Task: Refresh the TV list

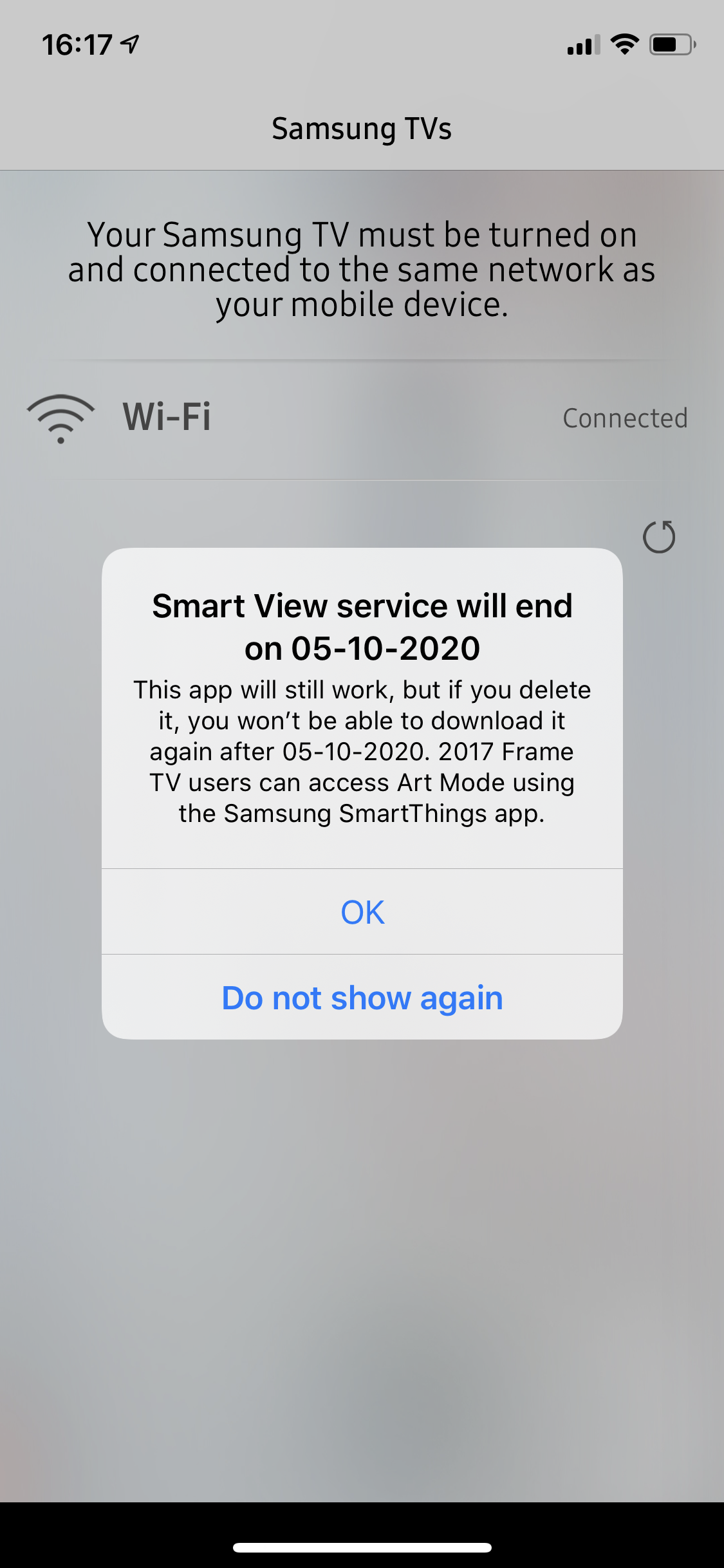Action: [x=659, y=537]
